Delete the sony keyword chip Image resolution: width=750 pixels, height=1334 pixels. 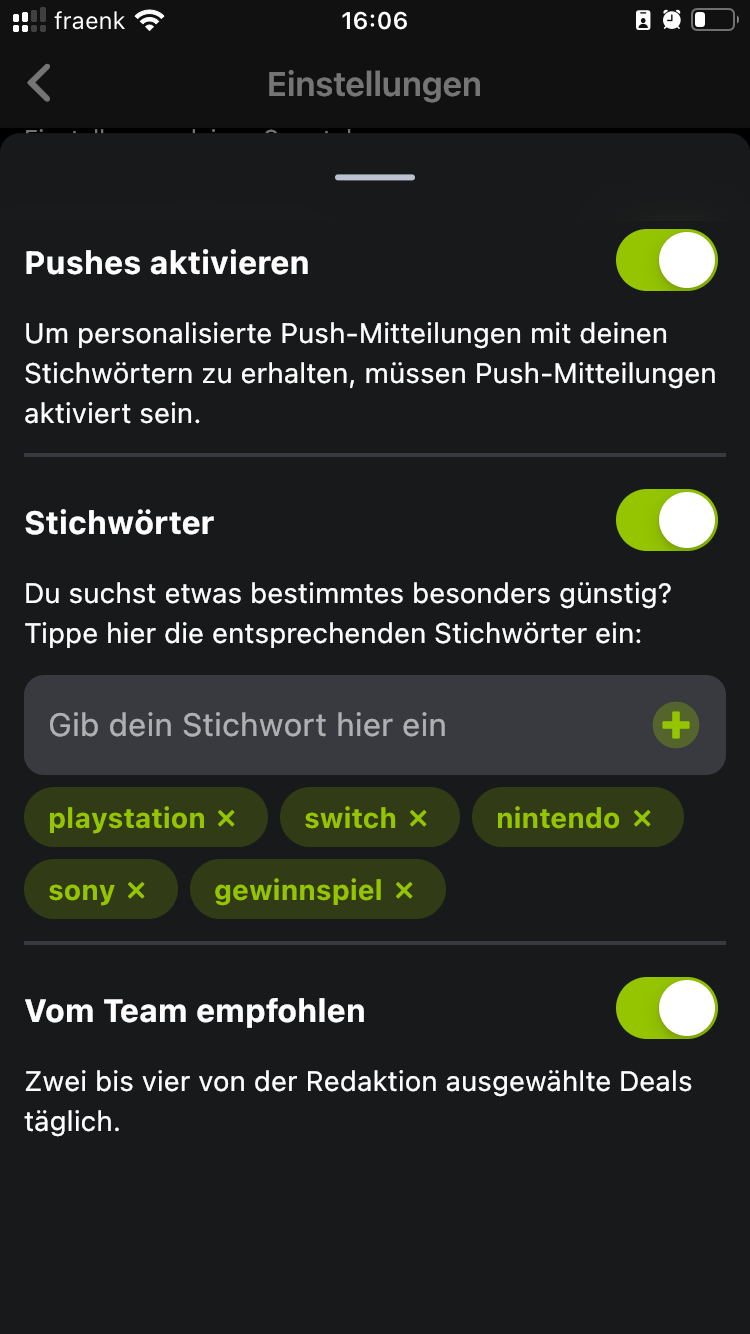click(x=136, y=890)
